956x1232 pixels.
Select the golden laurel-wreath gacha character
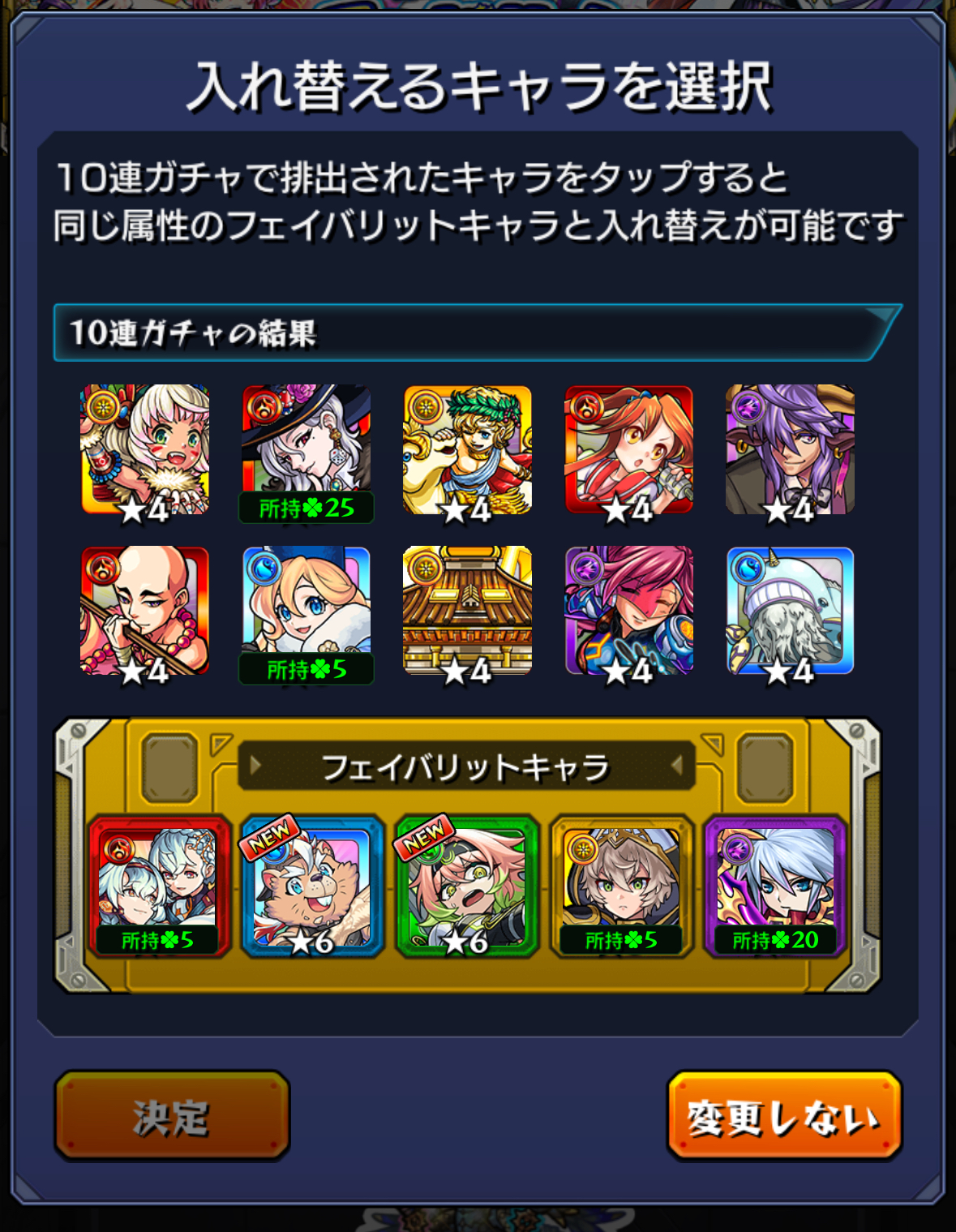(467, 450)
